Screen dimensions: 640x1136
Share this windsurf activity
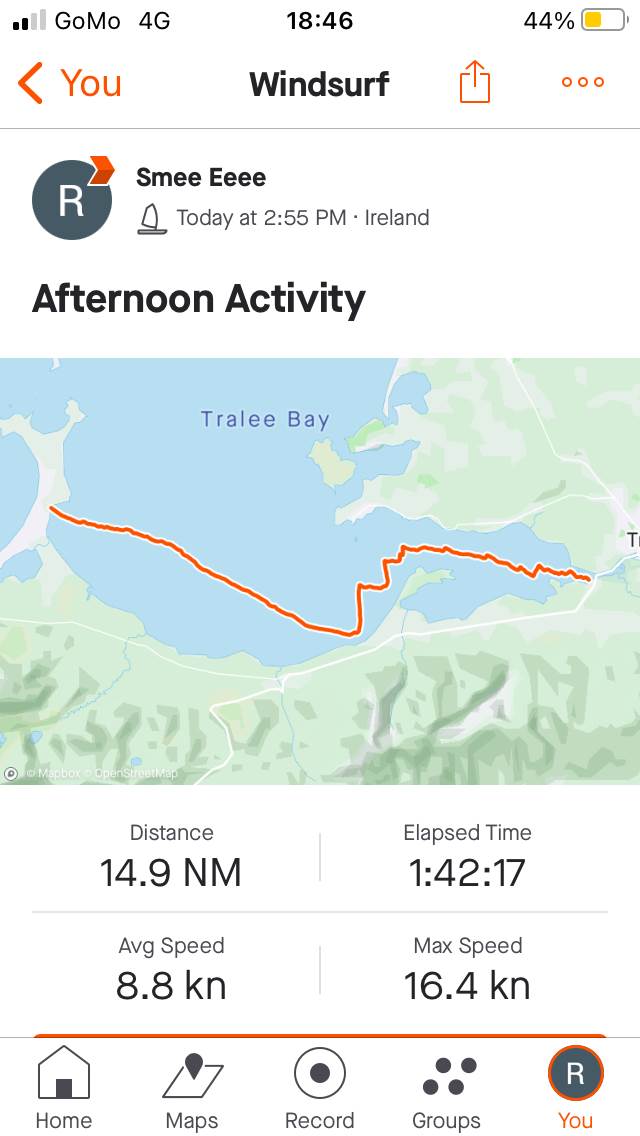point(475,82)
